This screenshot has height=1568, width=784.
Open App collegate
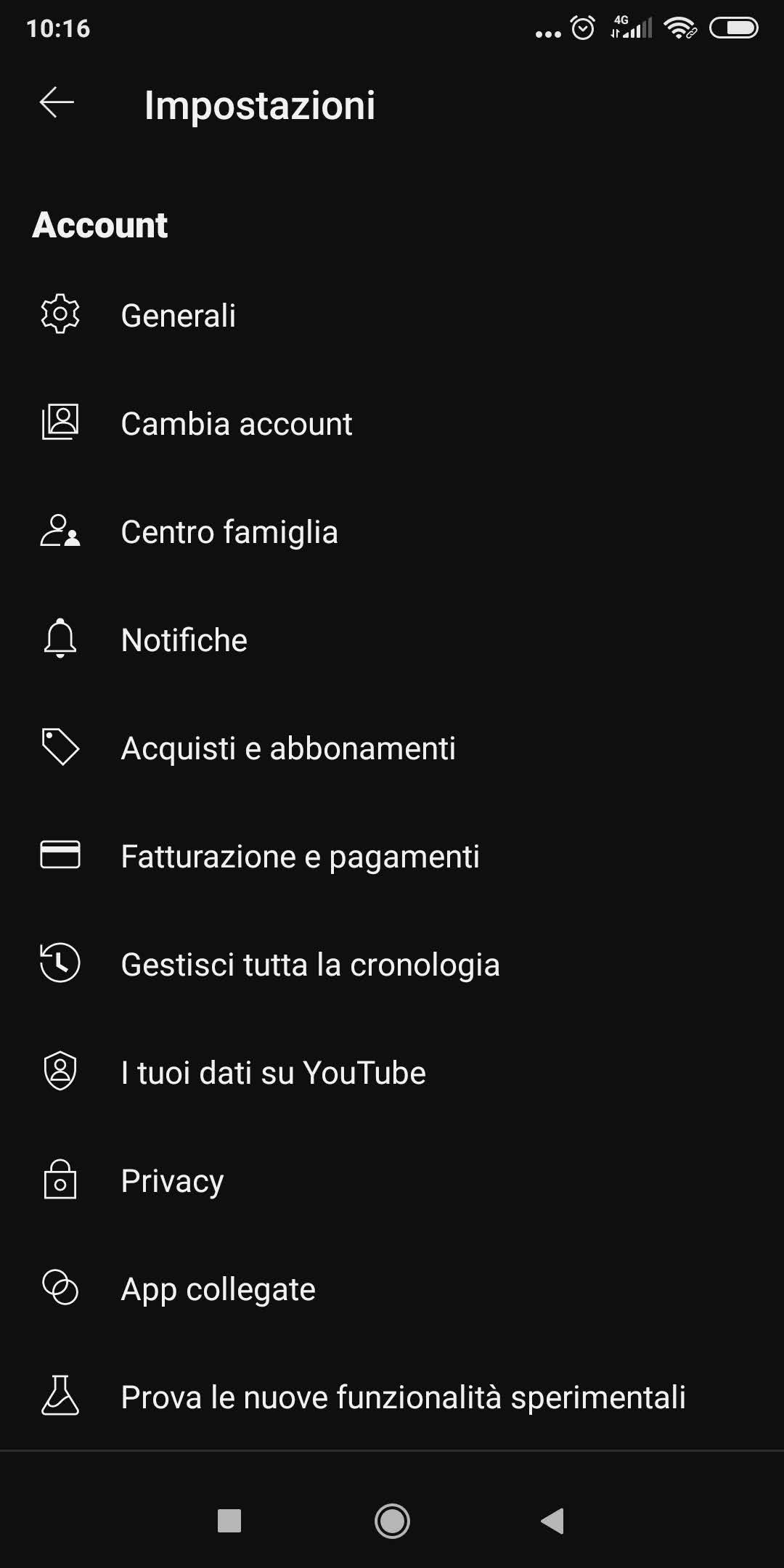point(392,1289)
